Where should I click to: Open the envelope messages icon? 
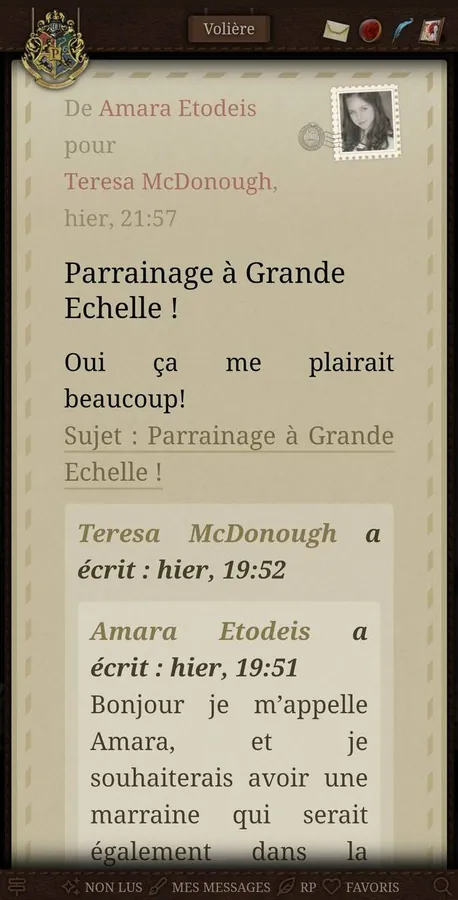336,30
